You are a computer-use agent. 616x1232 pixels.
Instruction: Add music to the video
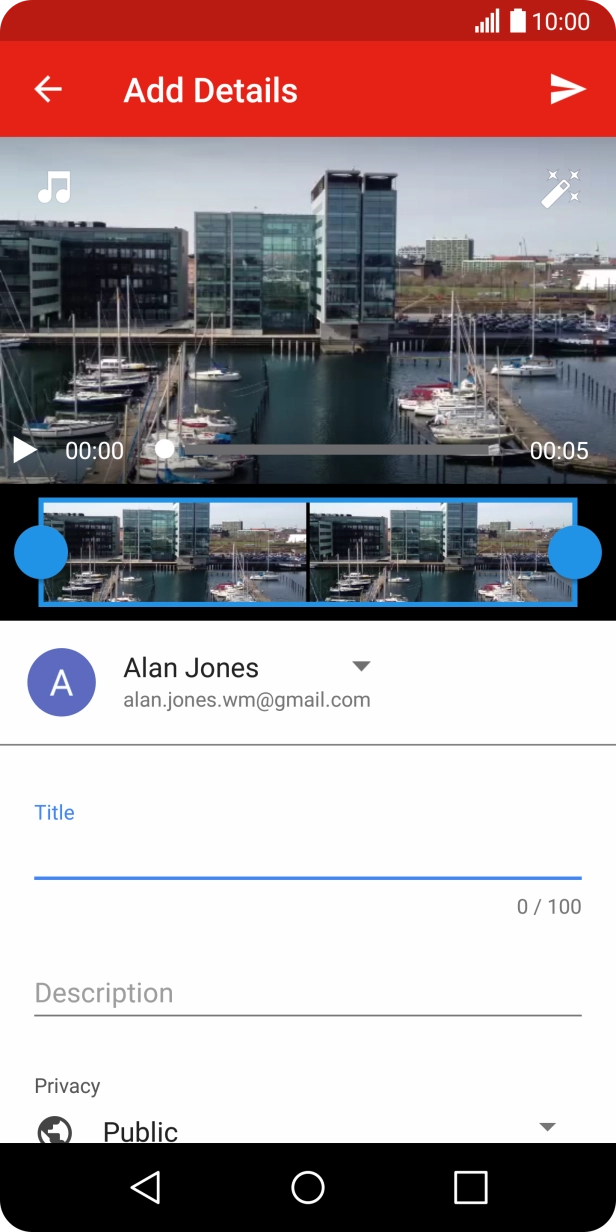(55, 187)
